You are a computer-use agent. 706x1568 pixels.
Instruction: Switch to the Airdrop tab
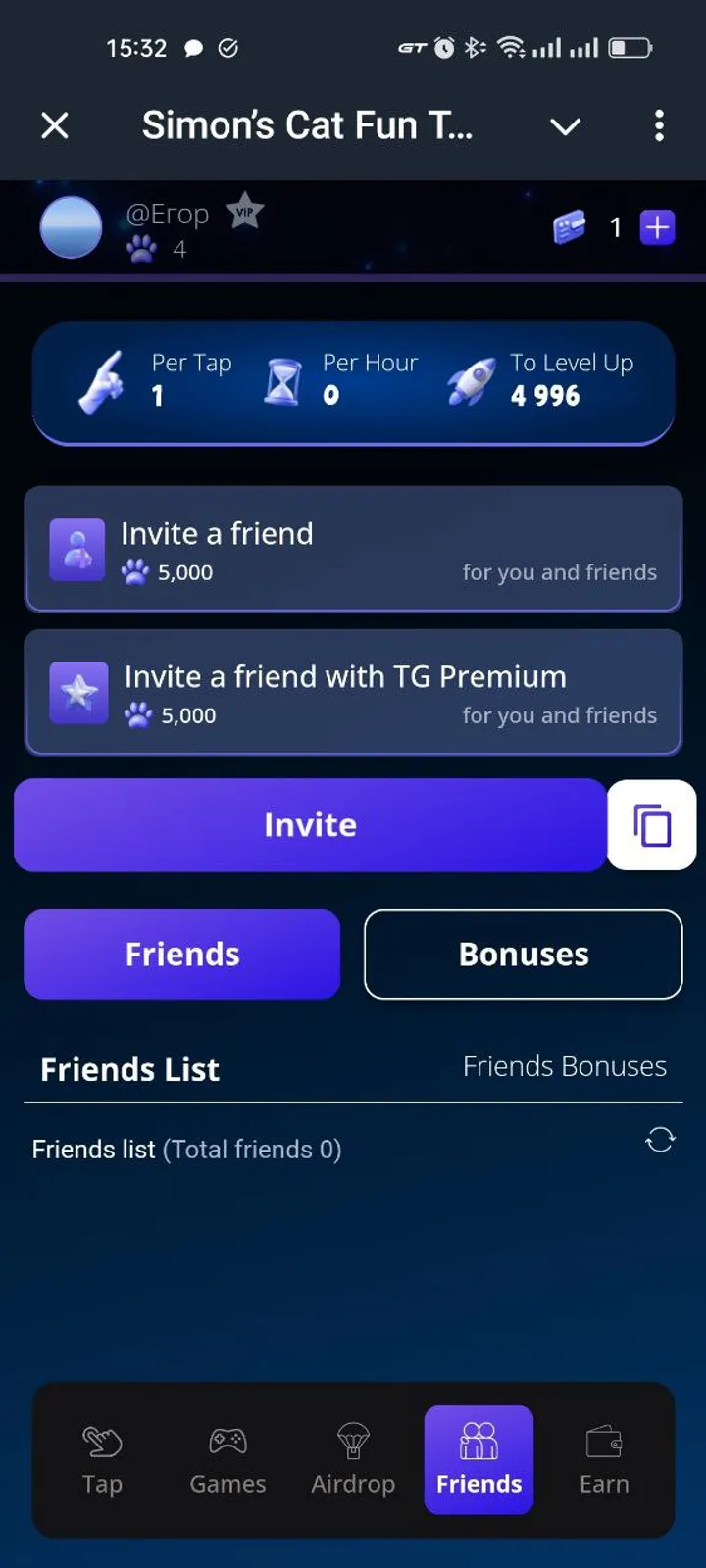pyautogui.click(x=353, y=1460)
